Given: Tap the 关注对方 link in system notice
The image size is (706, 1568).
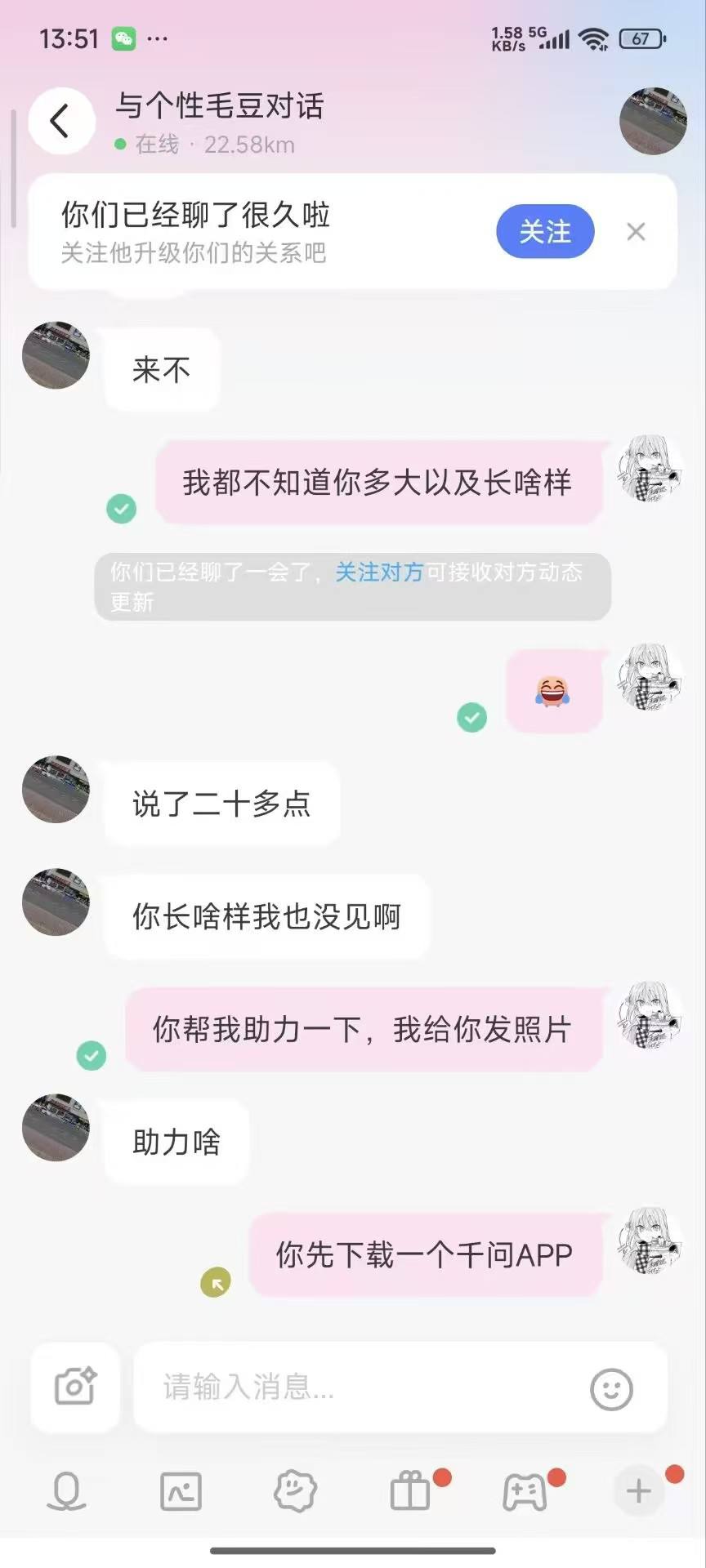Looking at the screenshot, I should coord(379,572).
